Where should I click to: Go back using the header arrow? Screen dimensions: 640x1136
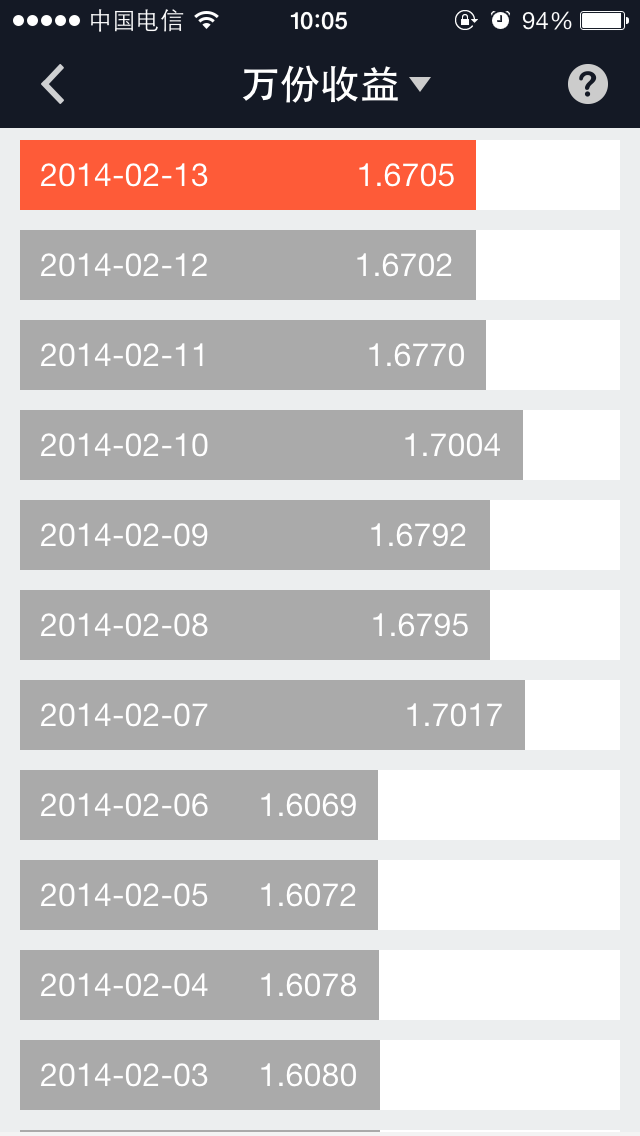(53, 85)
